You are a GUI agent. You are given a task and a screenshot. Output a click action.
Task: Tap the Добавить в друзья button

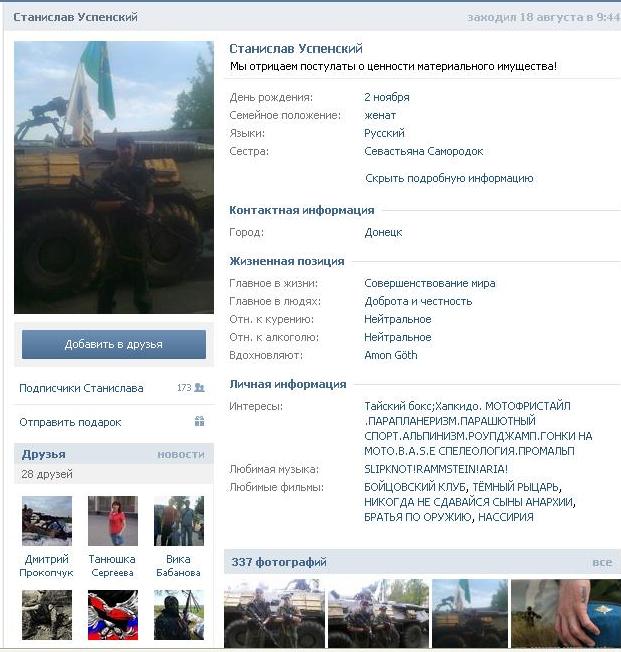(x=113, y=344)
